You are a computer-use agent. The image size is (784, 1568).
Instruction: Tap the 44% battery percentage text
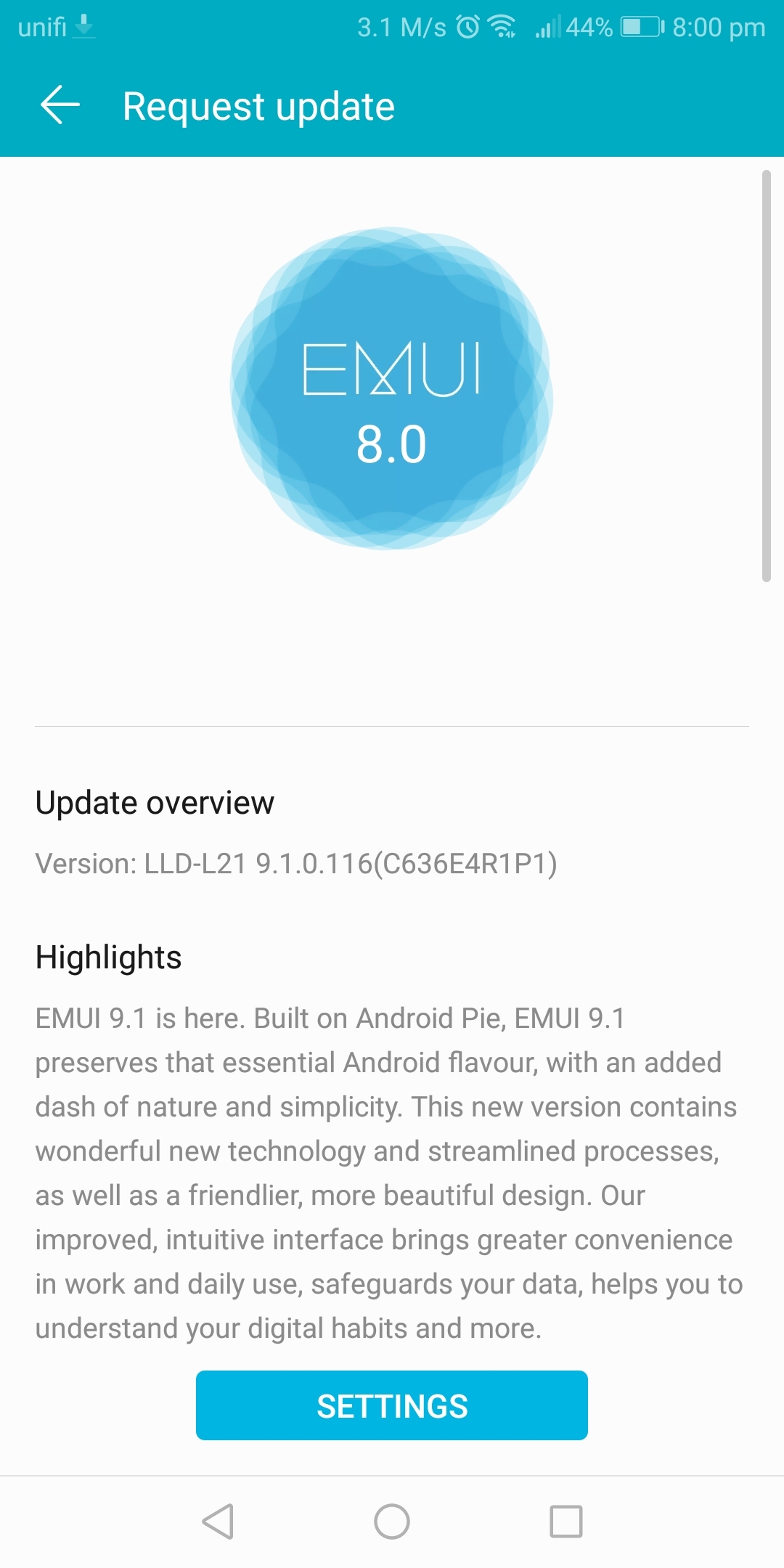(588, 27)
